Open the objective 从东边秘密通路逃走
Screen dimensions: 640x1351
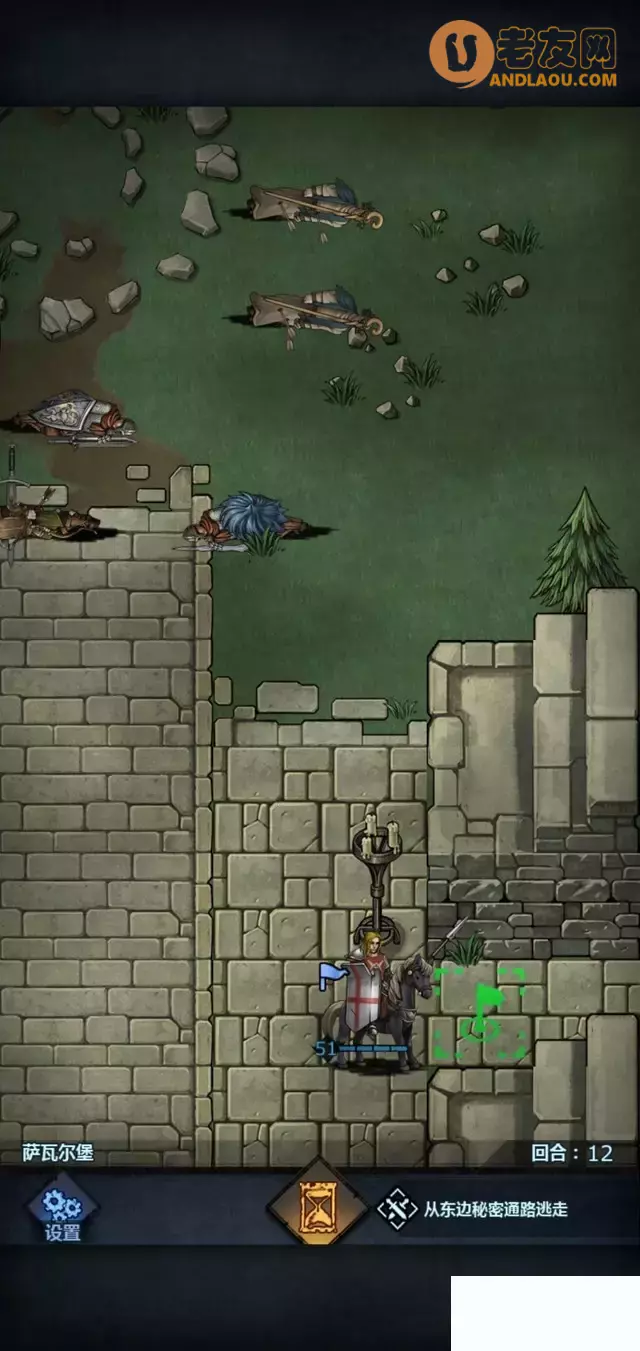(476, 1209)
